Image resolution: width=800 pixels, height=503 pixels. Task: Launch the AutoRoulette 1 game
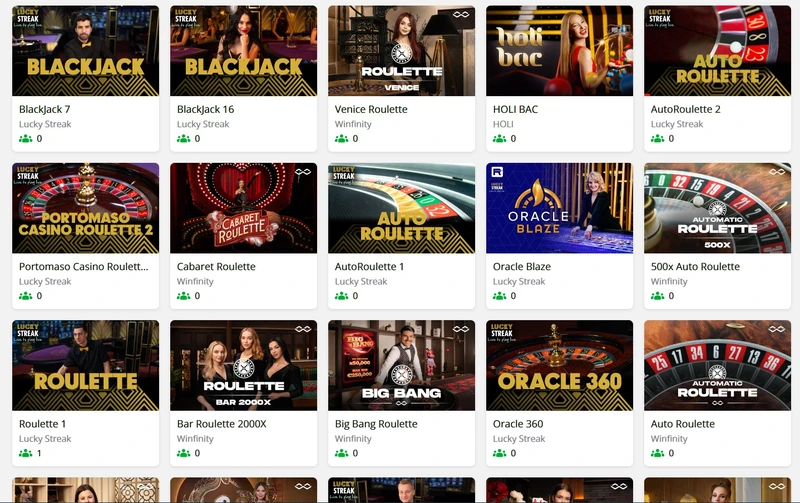401,209
